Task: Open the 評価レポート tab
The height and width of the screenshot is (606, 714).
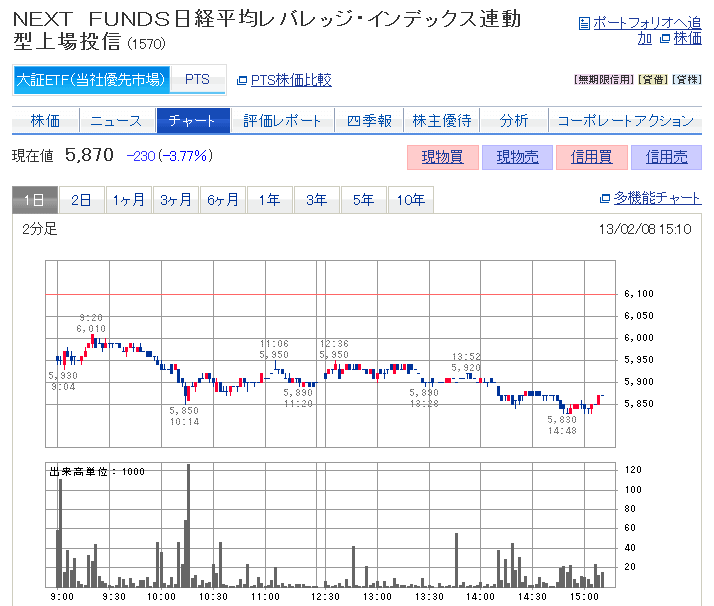Action: click(x=283, y=121)
